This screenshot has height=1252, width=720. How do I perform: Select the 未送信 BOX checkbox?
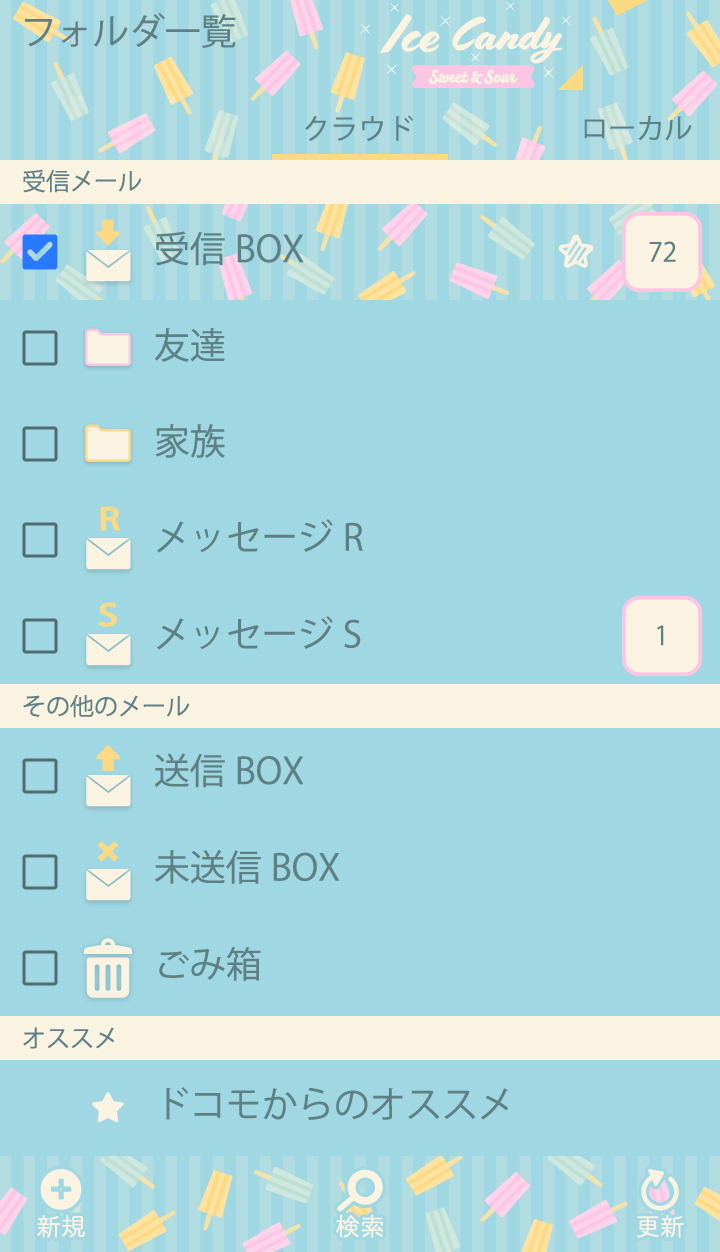(x=40, y=872)
